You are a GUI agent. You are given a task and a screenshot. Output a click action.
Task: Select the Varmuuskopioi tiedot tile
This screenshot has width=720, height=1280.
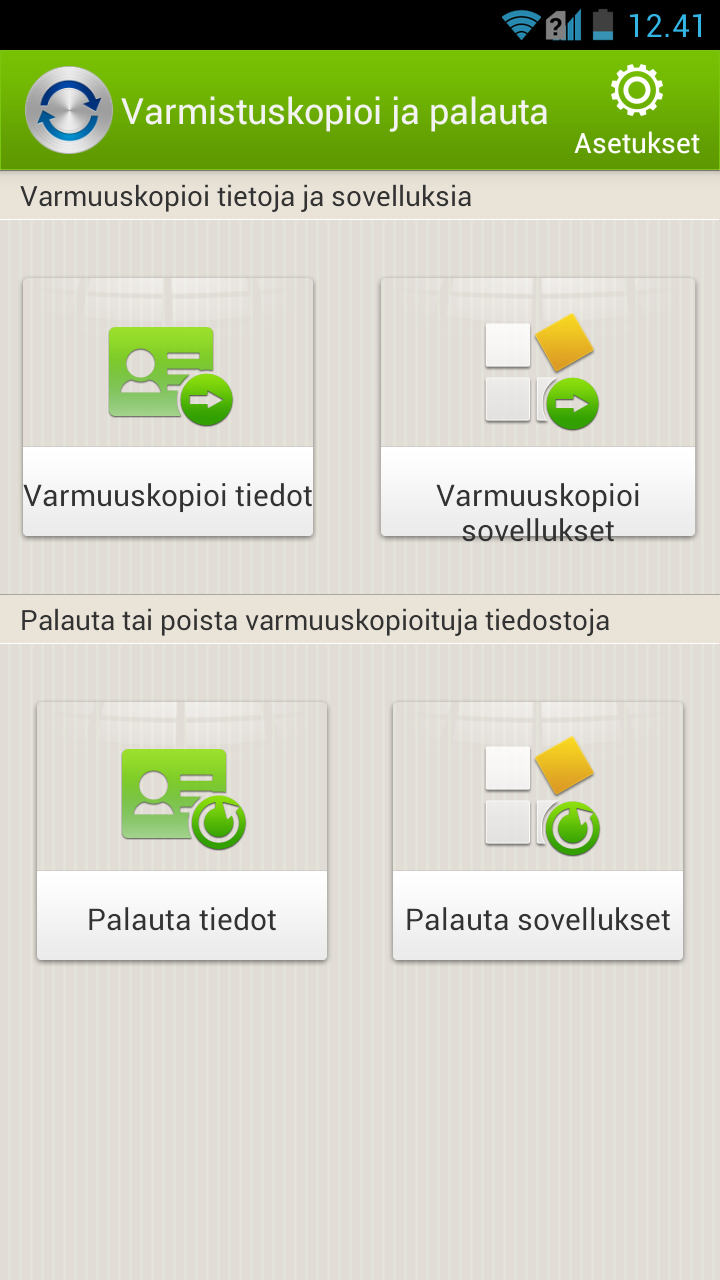click(x=168, y=407)
